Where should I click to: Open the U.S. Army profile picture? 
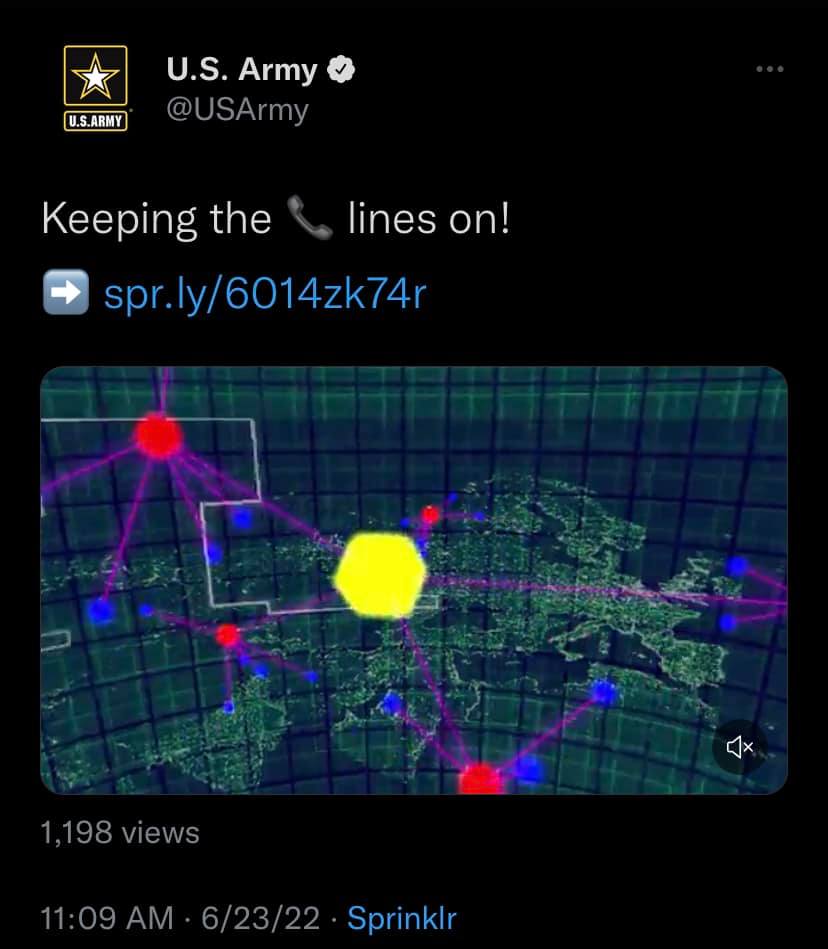click(95, 88)
